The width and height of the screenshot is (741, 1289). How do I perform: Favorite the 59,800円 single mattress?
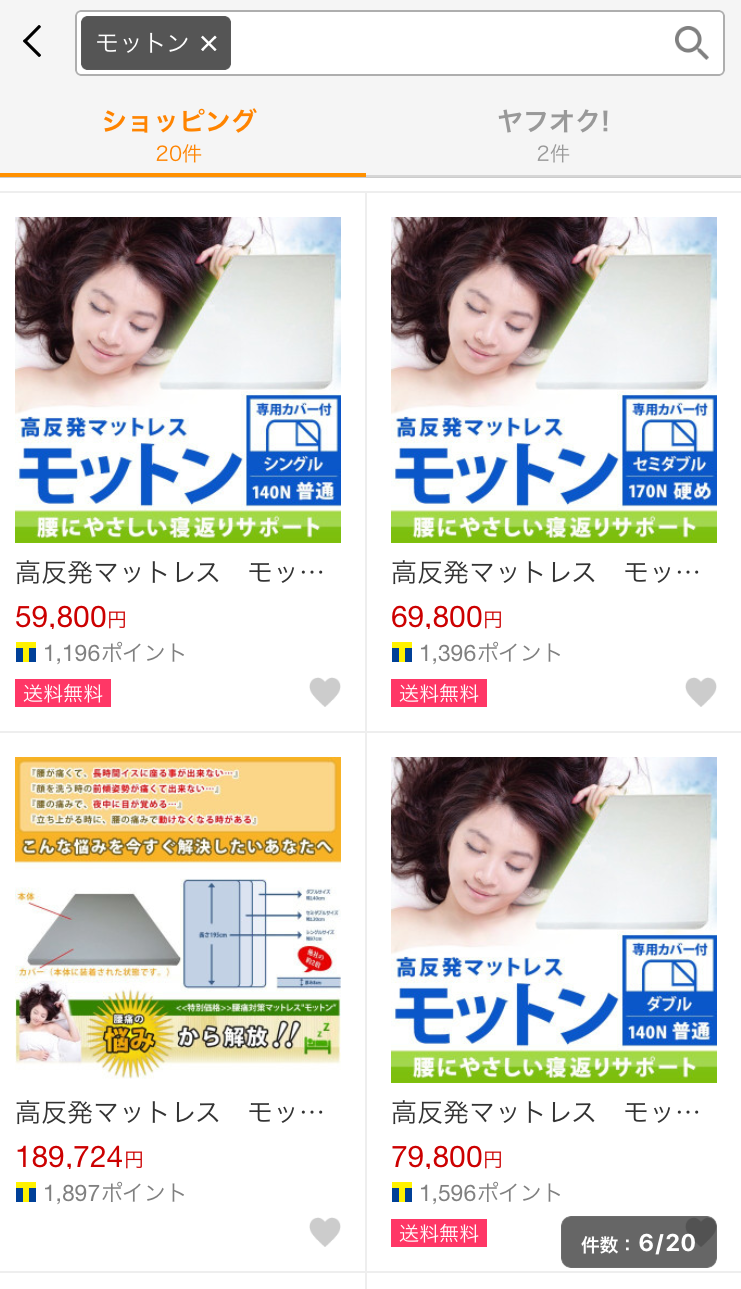tap(325, 693)
